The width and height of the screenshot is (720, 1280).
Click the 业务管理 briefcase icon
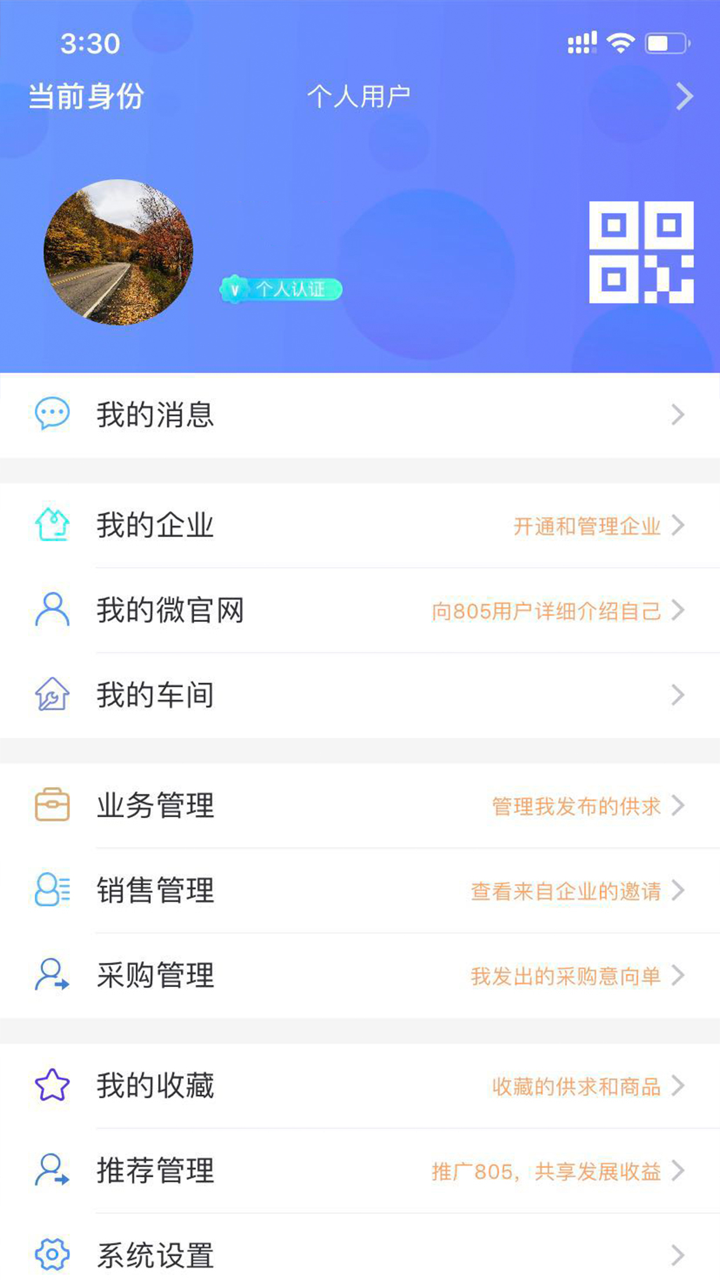tap(51, 804)
